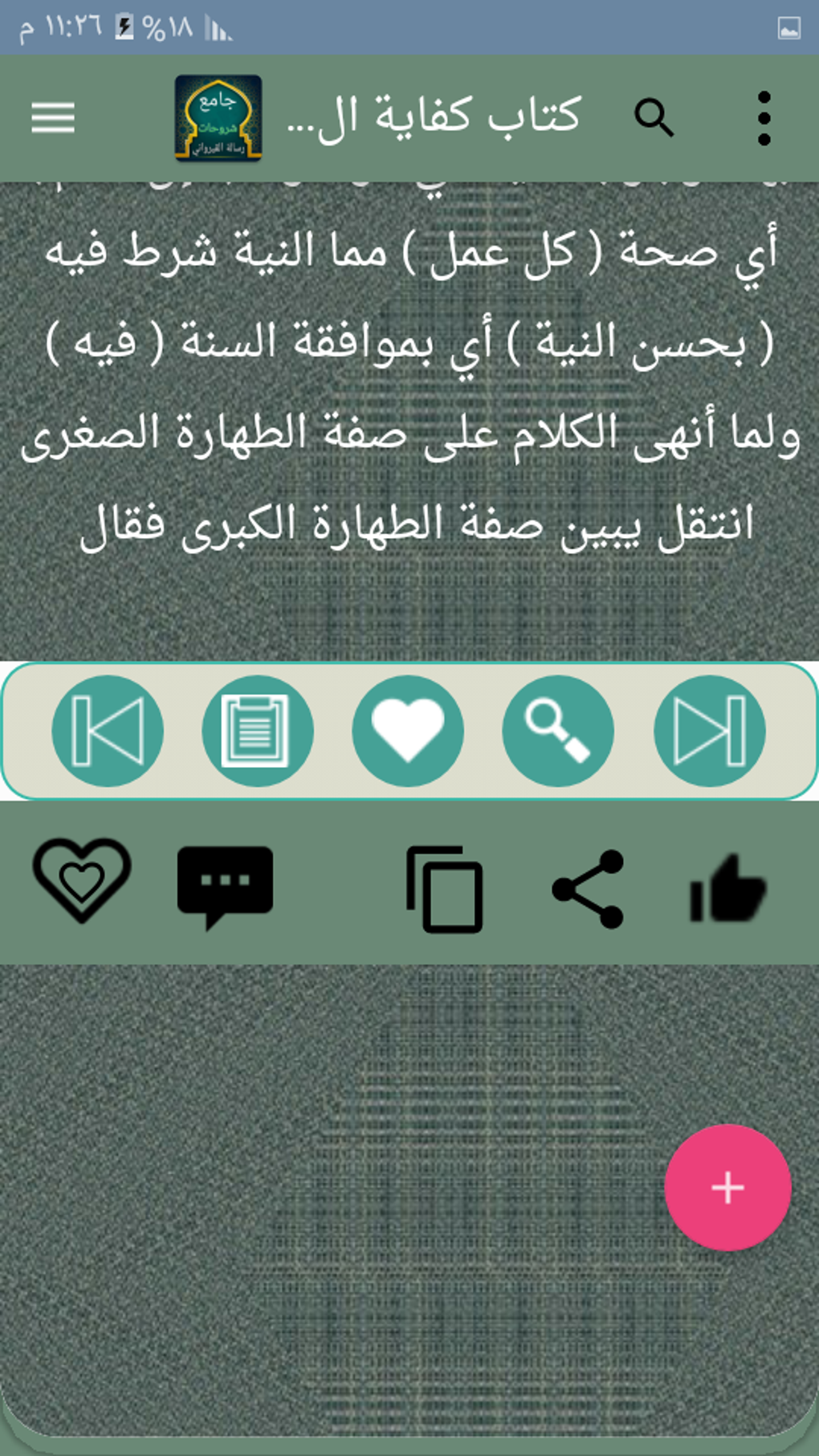Jump to the first page button
819x1456 pixels.
pos(108,731)
